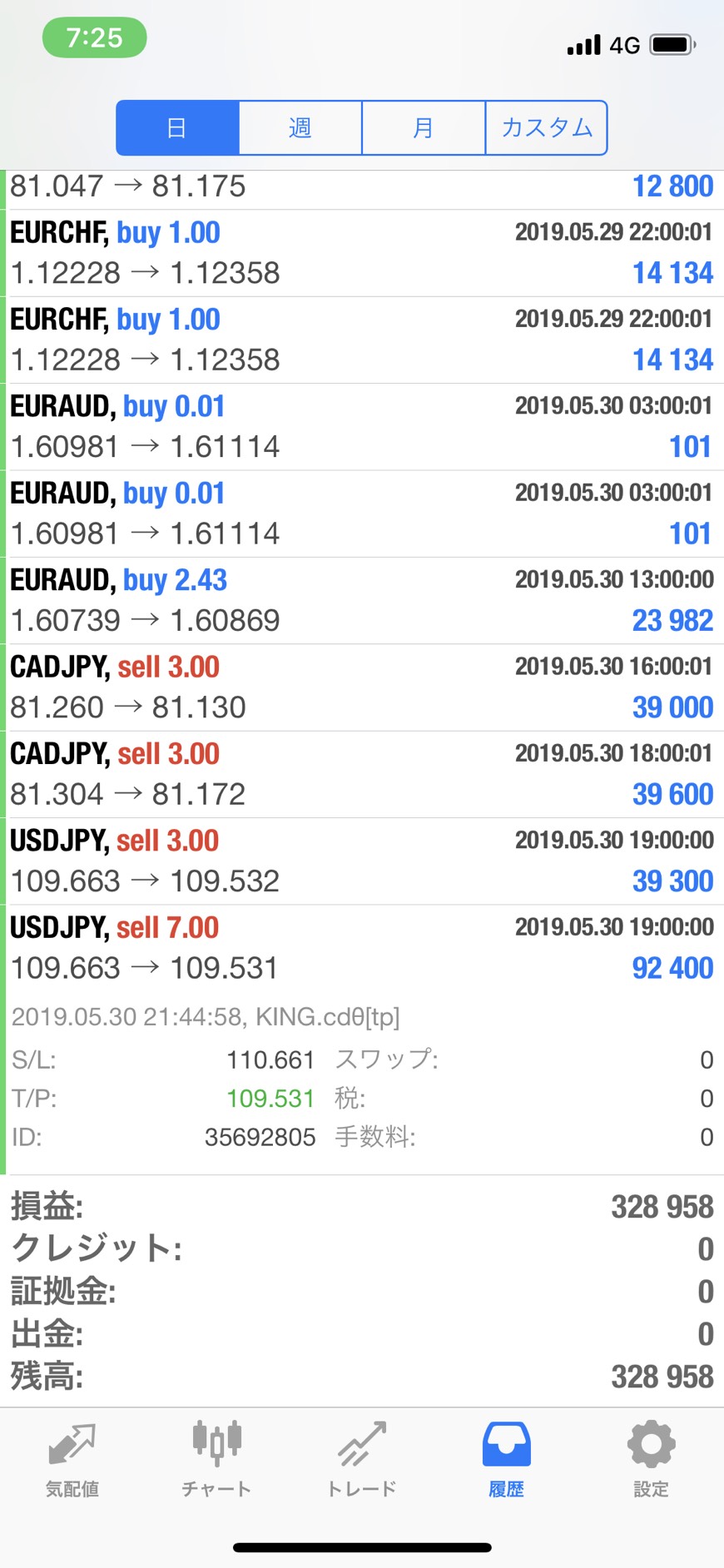Expand the CADJPY sell trade closed at 16:00:01
Image resolution: width=724 pixels, height=1568 pixels.
364,687
